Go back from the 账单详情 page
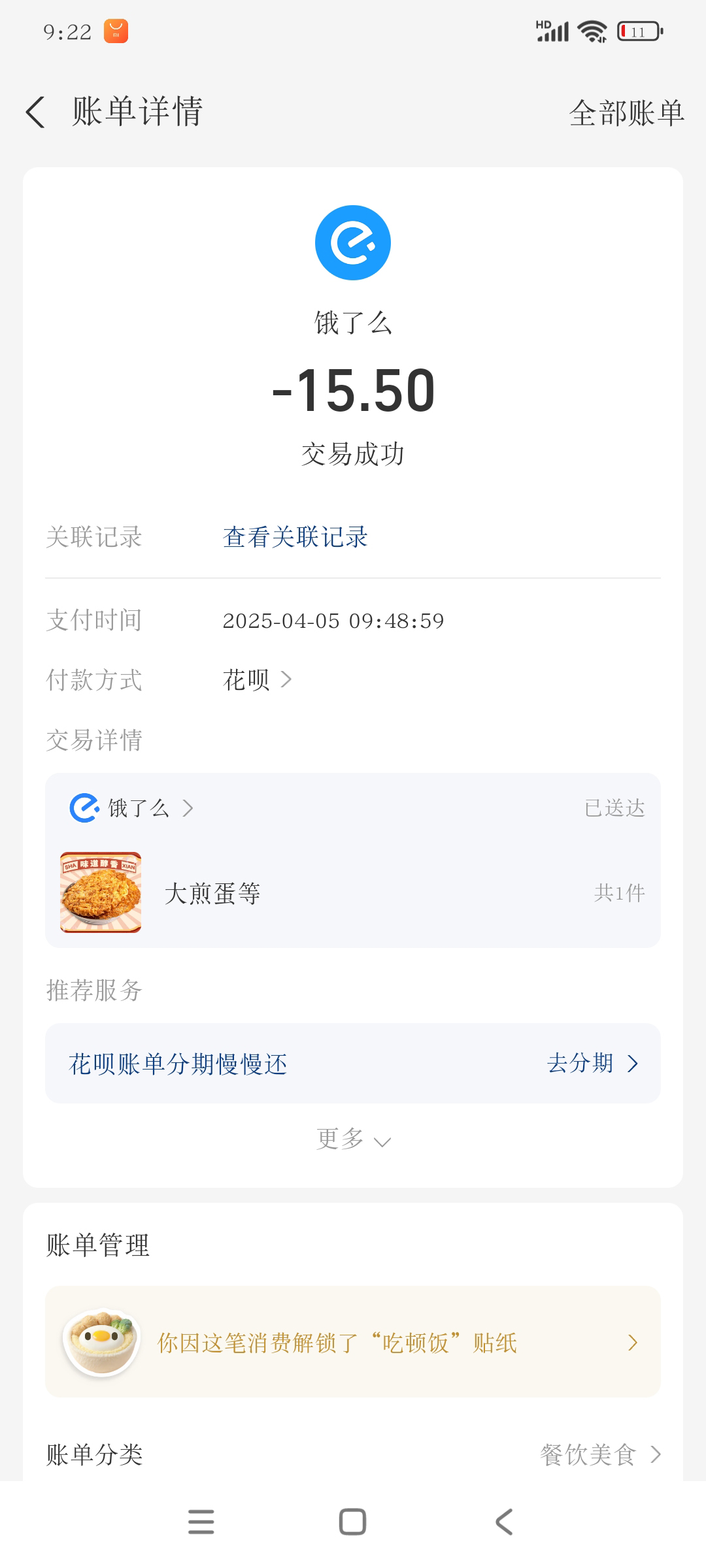 (35, 112)
